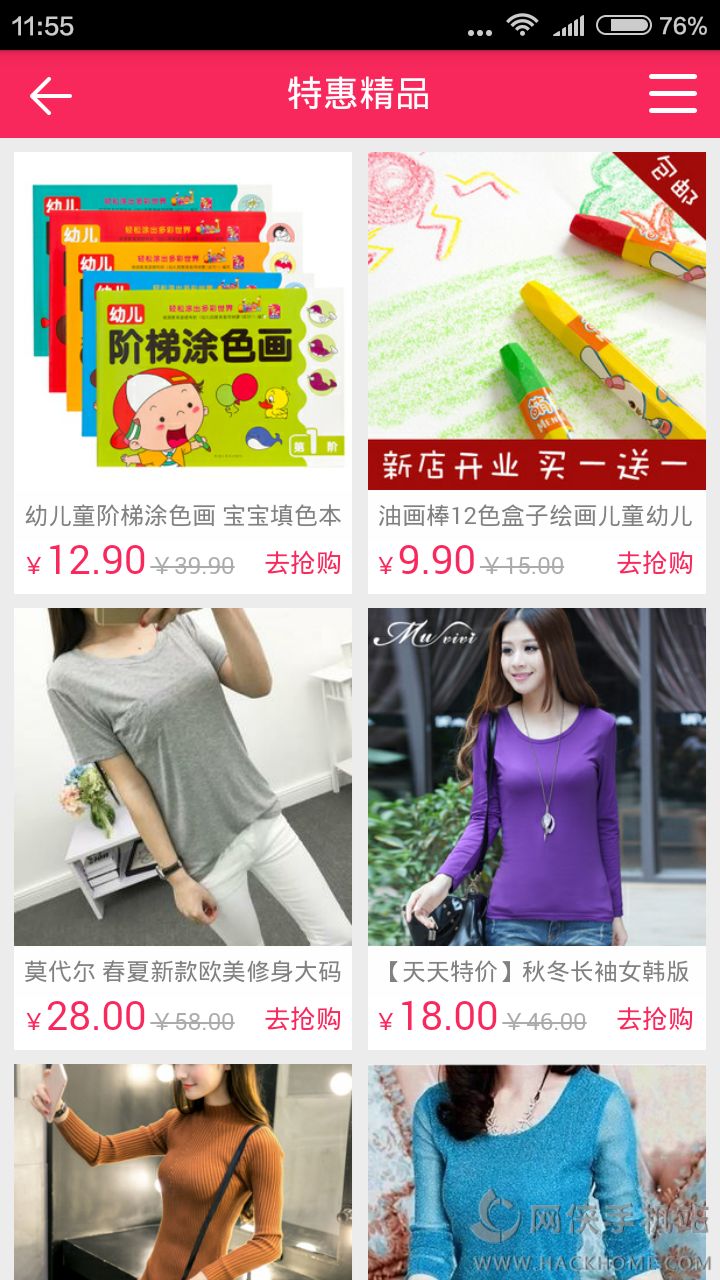Tap 去抢购 for the ¥12.90 coloring book

pos(302,563)
